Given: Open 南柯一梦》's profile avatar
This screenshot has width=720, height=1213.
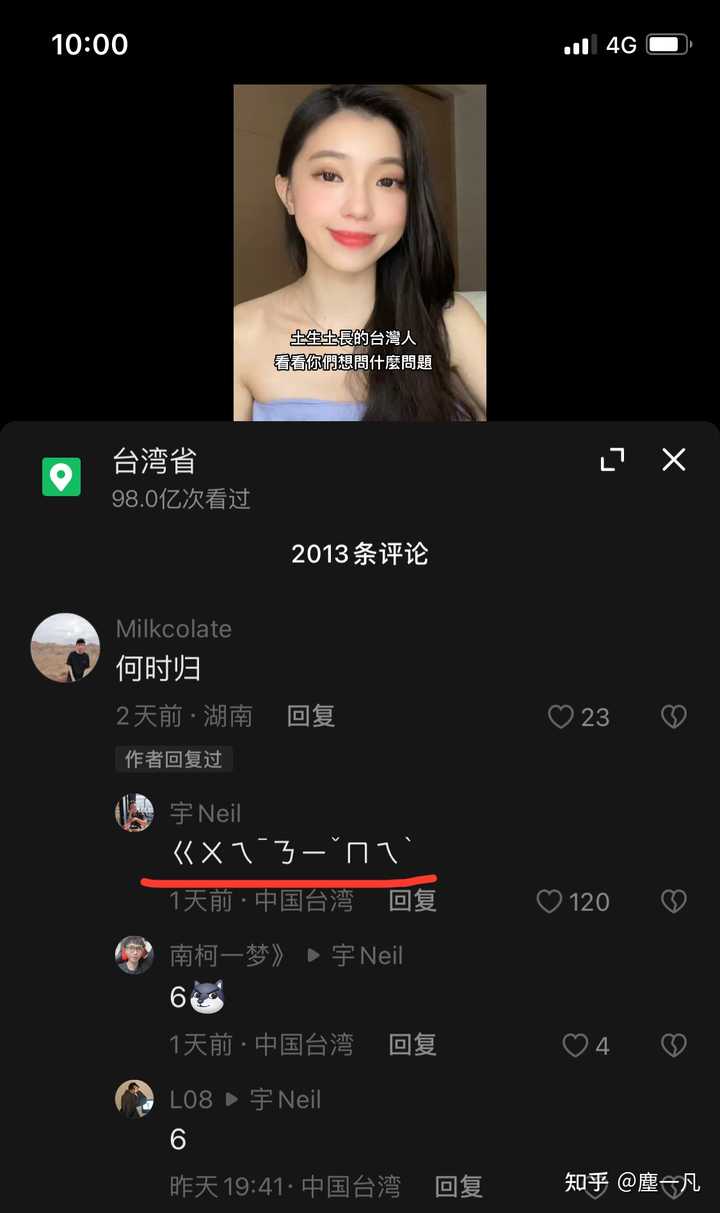Looking at the screenshot, I should [x=135, y=955].
